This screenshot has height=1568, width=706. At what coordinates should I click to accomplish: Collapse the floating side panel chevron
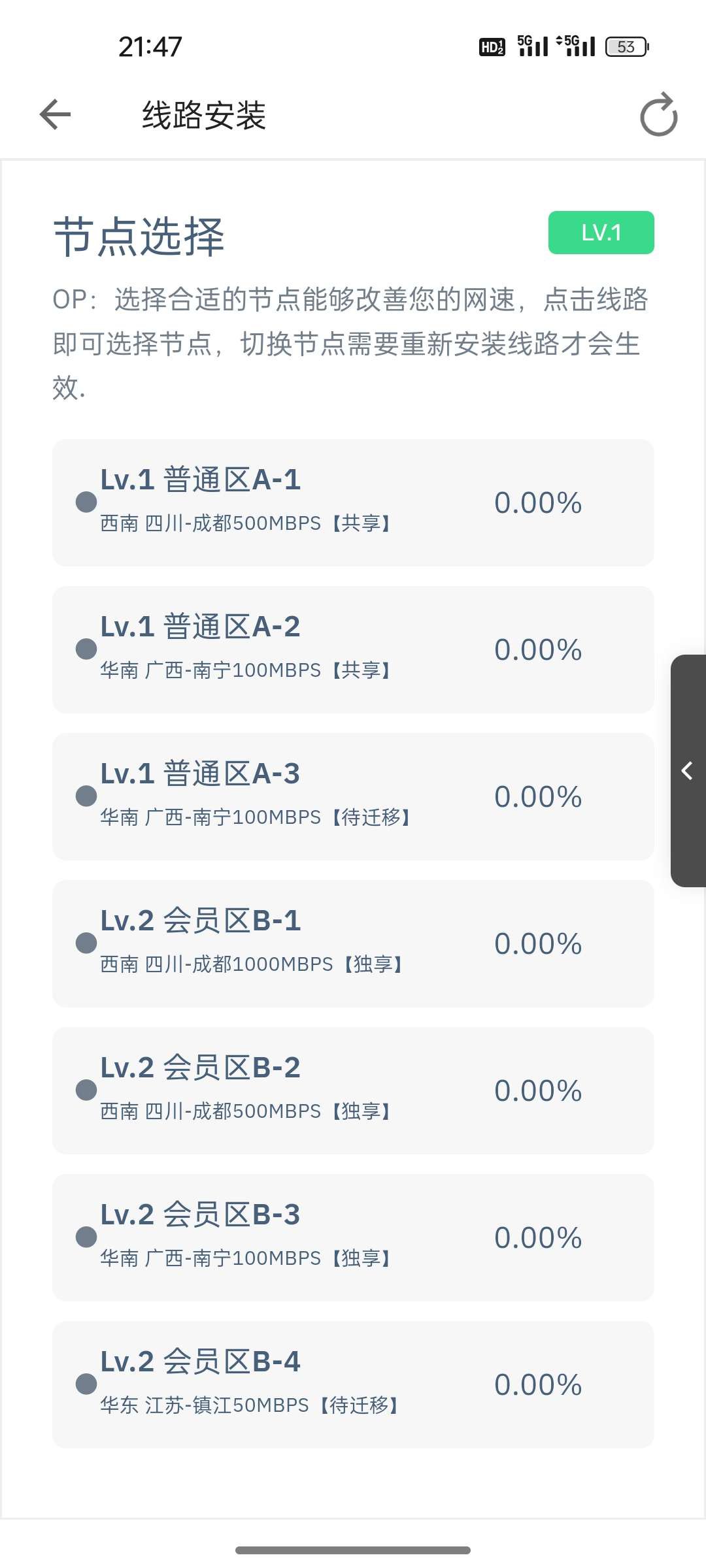click(x=688, y=771)
